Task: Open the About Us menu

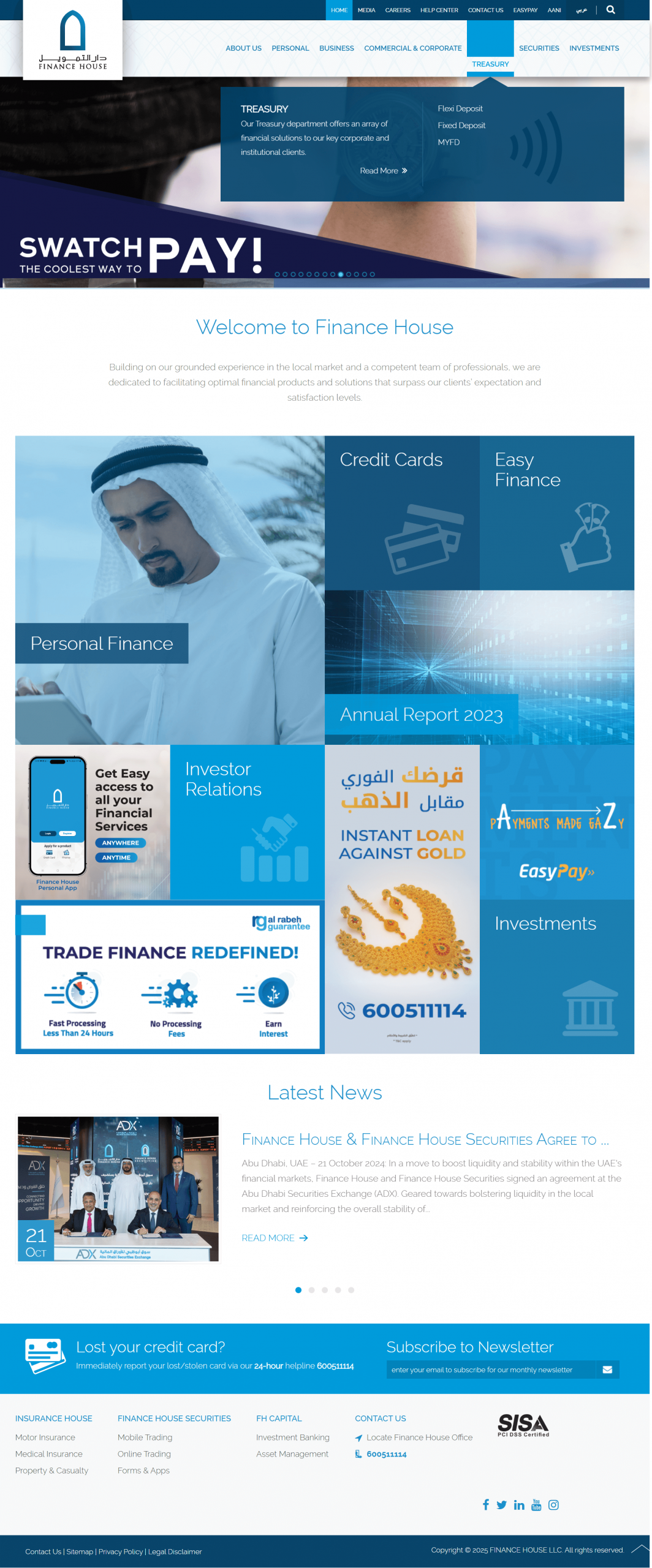Action: coord(243,48)
